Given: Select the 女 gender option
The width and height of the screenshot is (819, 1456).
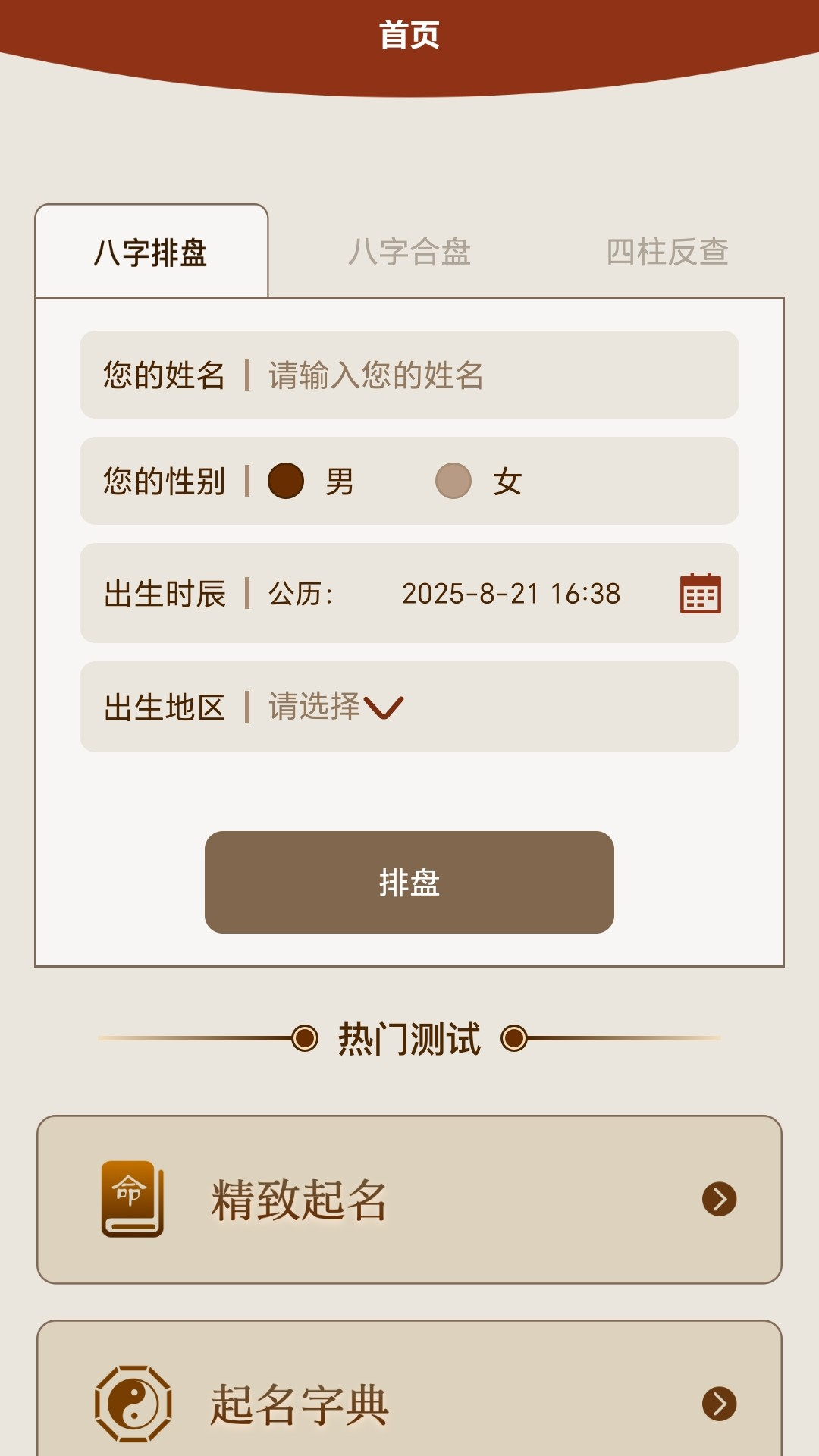Looking at the screenshot, I should pos(454,482).
